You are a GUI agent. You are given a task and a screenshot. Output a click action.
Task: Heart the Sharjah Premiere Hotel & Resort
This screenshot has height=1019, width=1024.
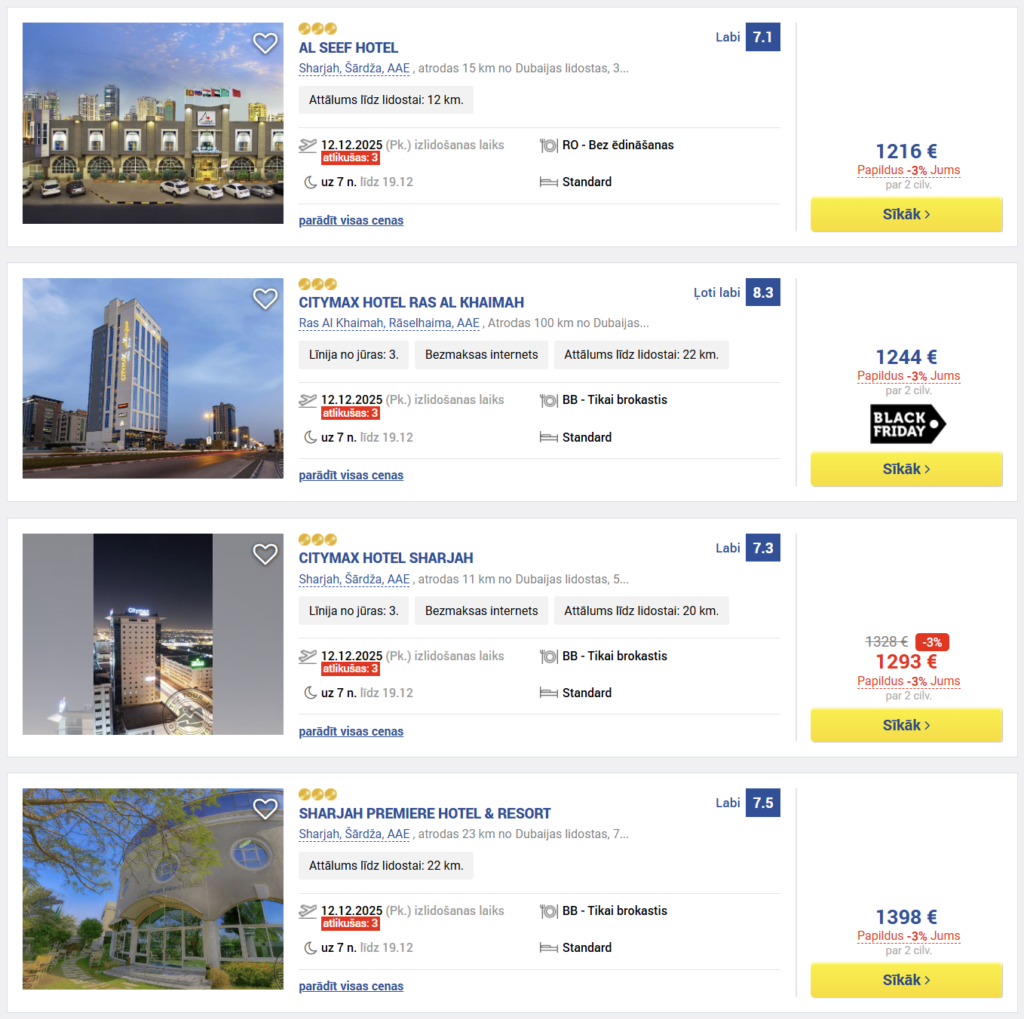tap(265, 809)
